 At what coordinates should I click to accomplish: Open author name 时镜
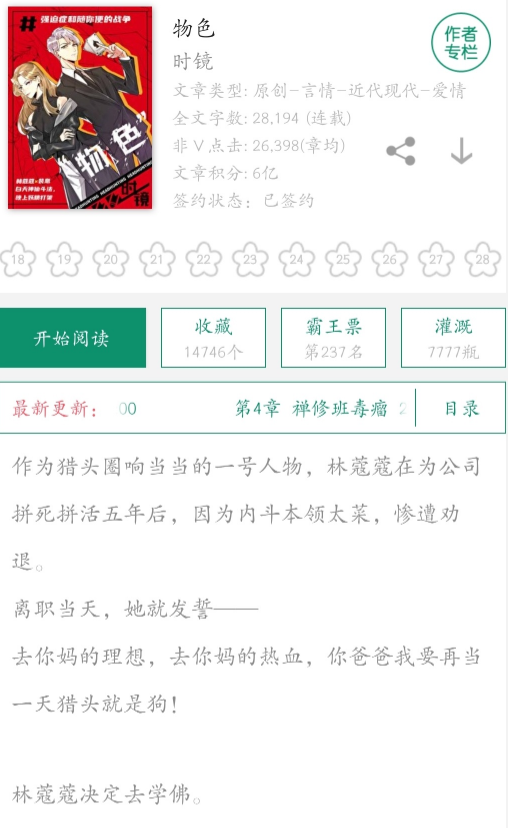tap(193, 61)
